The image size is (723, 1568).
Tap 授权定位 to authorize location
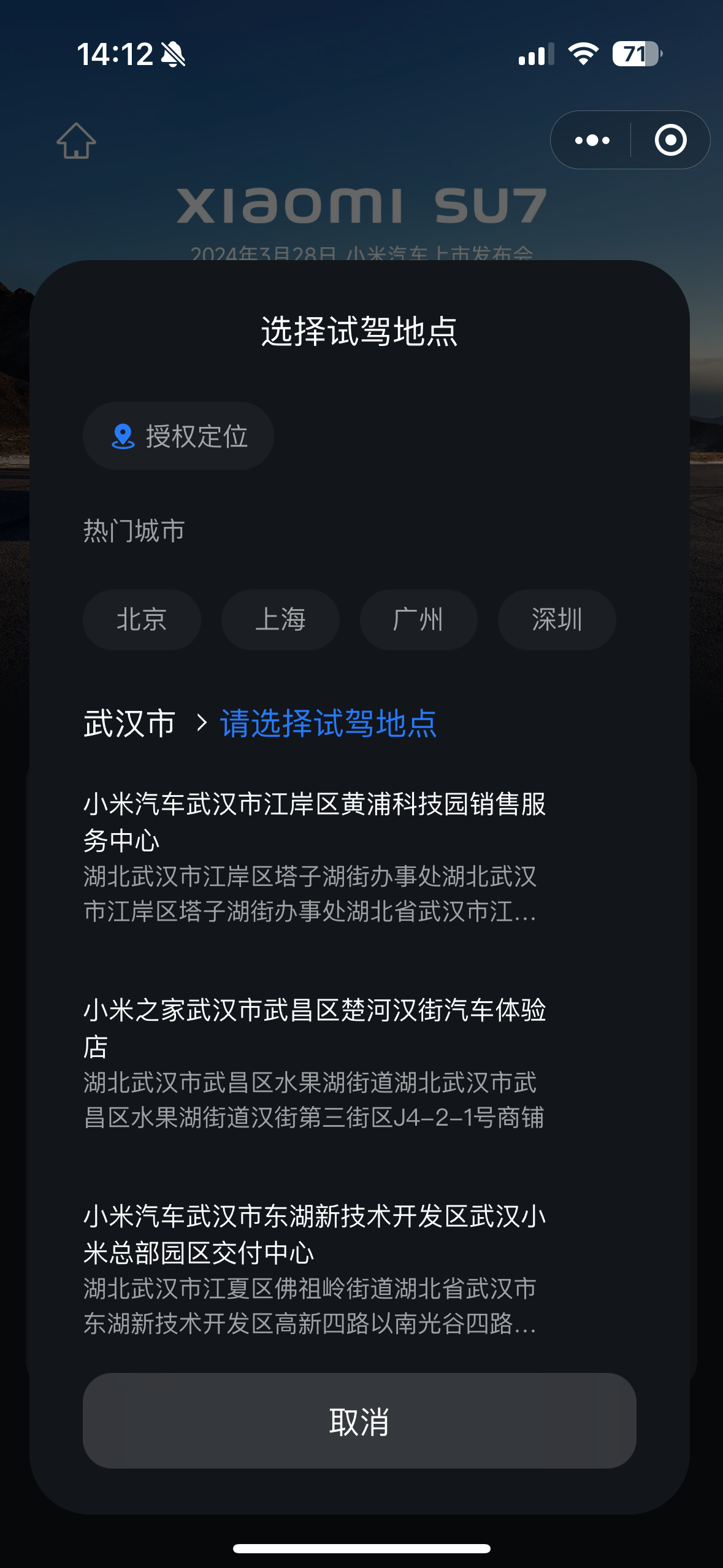tap(178, 436)
